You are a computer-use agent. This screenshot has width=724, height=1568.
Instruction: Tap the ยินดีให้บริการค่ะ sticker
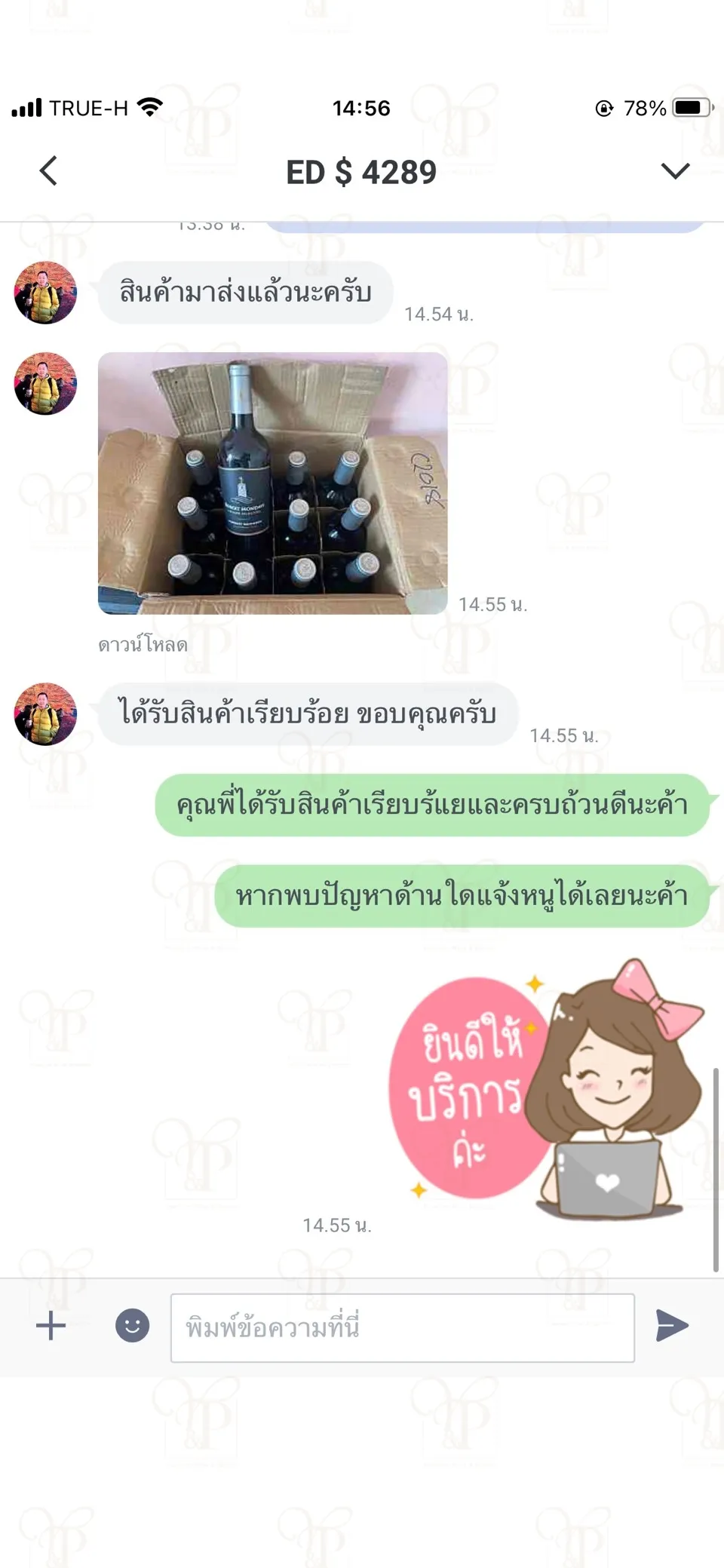coord(547,1088)
